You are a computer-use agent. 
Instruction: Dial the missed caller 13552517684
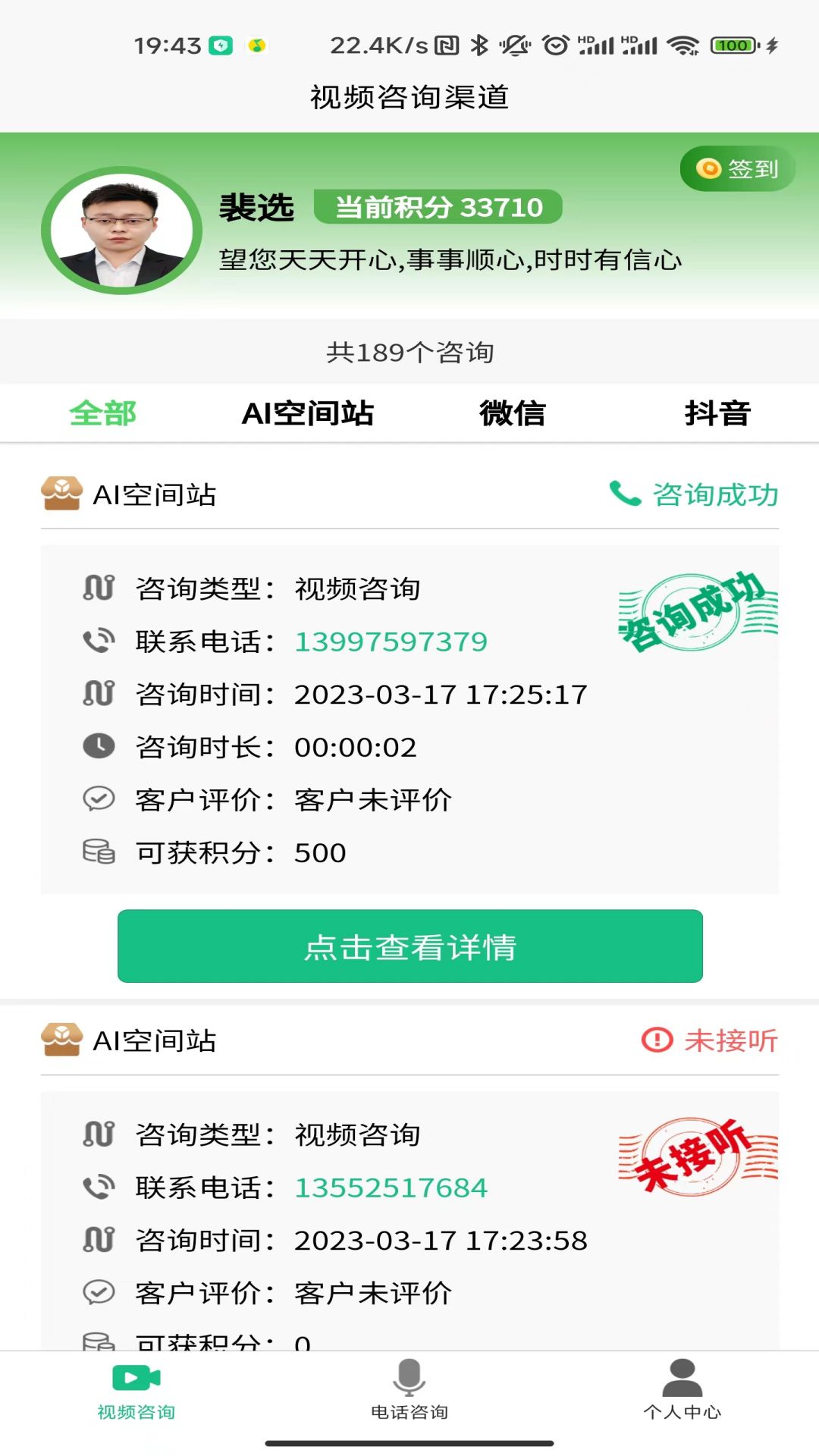click(x=391, y=1188)
